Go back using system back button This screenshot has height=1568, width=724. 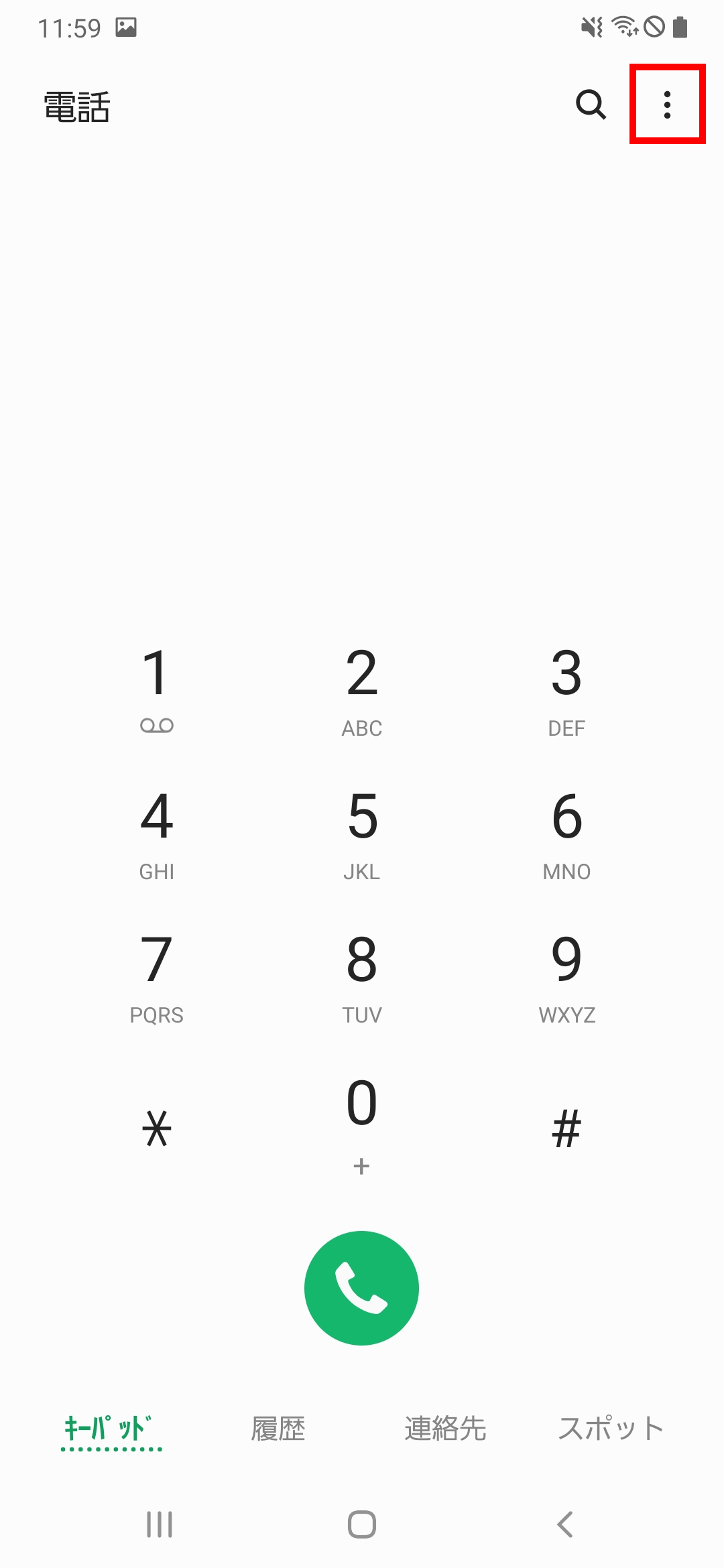pos(565,1524)
